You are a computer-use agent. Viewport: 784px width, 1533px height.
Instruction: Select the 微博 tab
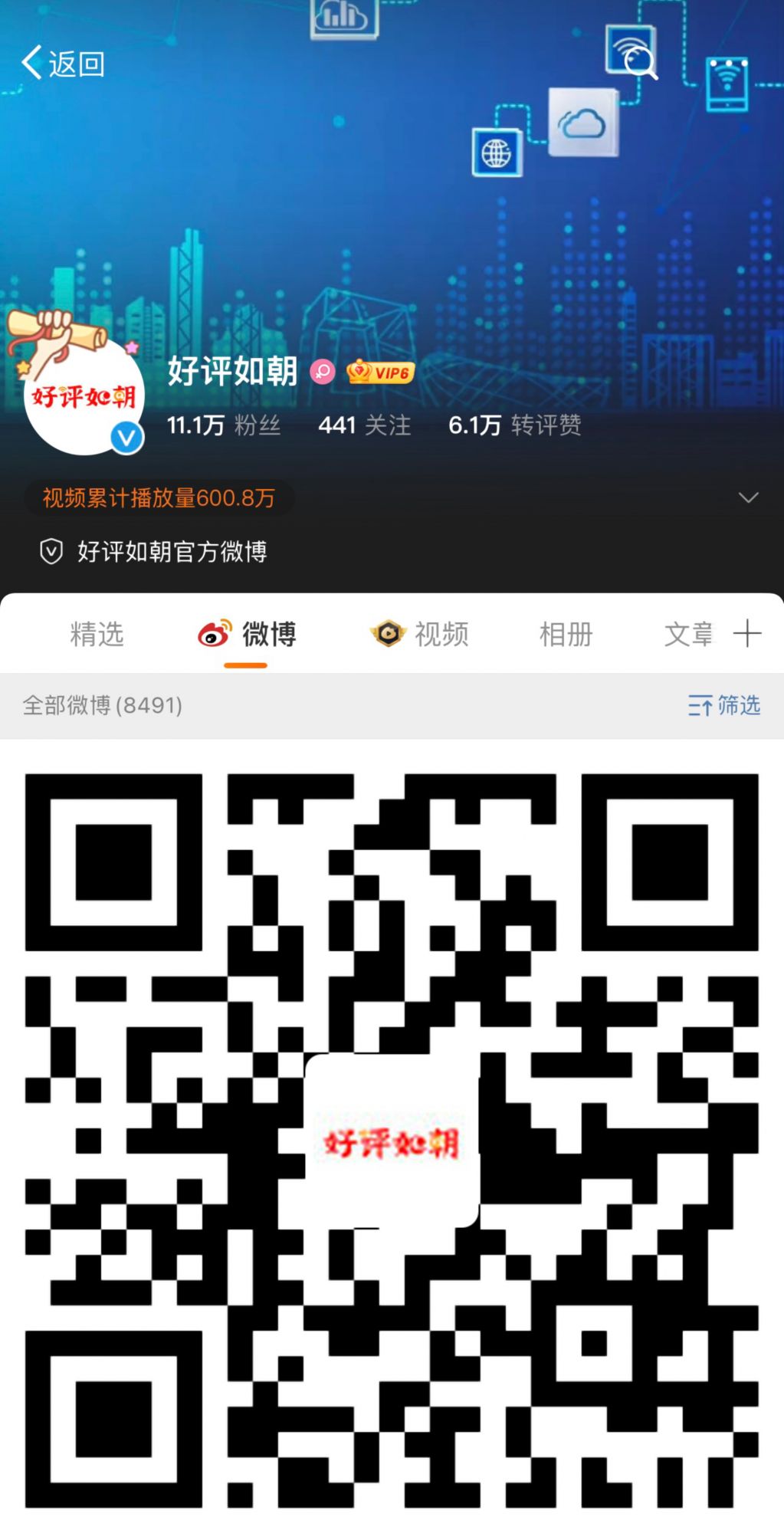click(247, 635)
